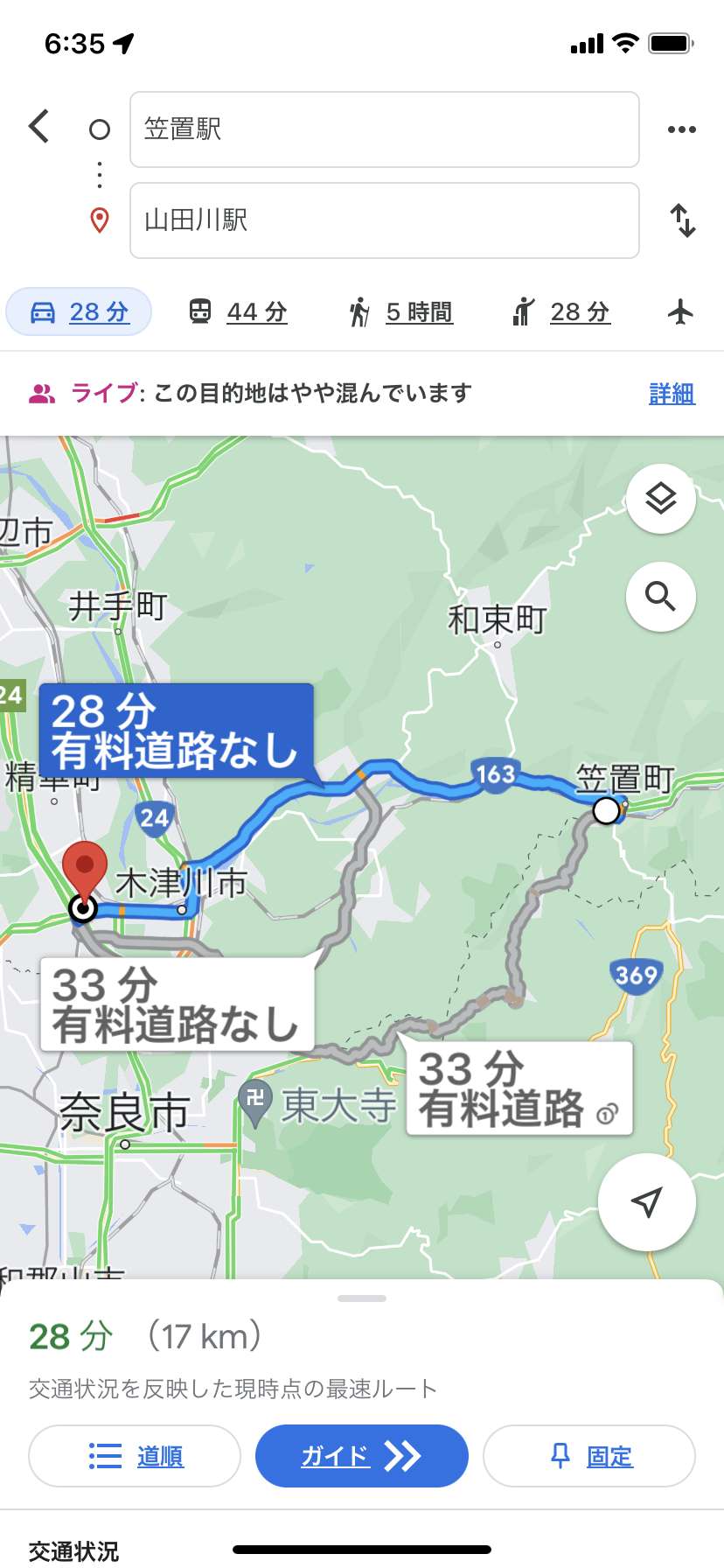Open the 道順 directions list
The height and width of the screenshot is (1568, 724).
click(x=135, y=1456)
